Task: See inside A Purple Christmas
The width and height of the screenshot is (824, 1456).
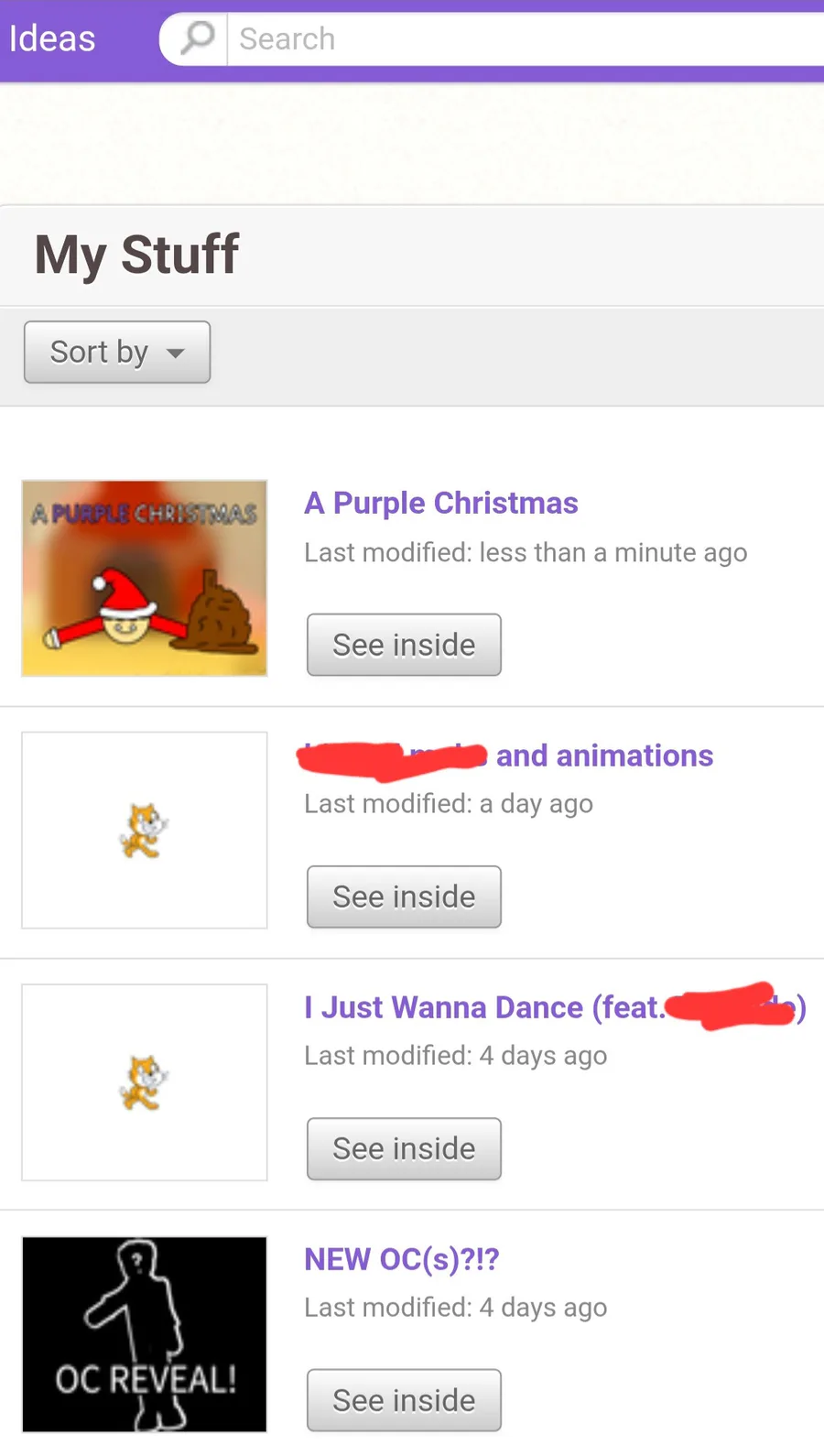Action: click(x=404, y=645)
